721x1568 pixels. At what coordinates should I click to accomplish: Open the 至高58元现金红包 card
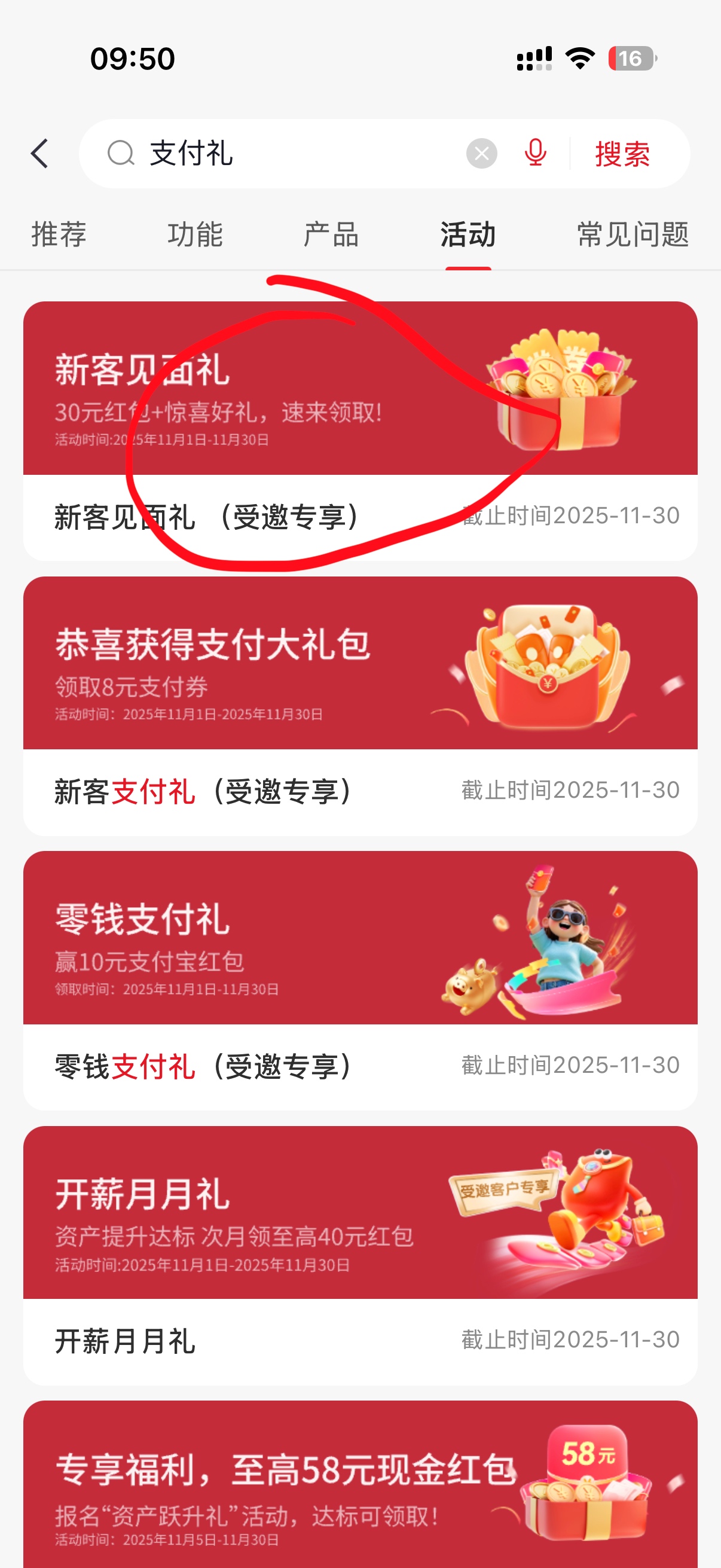[360, 1485]
